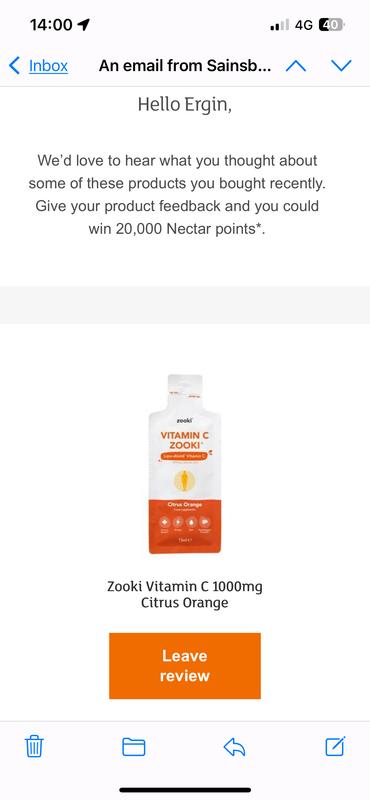Image resolution: width=370 pixels, height=800 pixels.
Task: Go back to the Inbox
Action: tap(38, 66)
